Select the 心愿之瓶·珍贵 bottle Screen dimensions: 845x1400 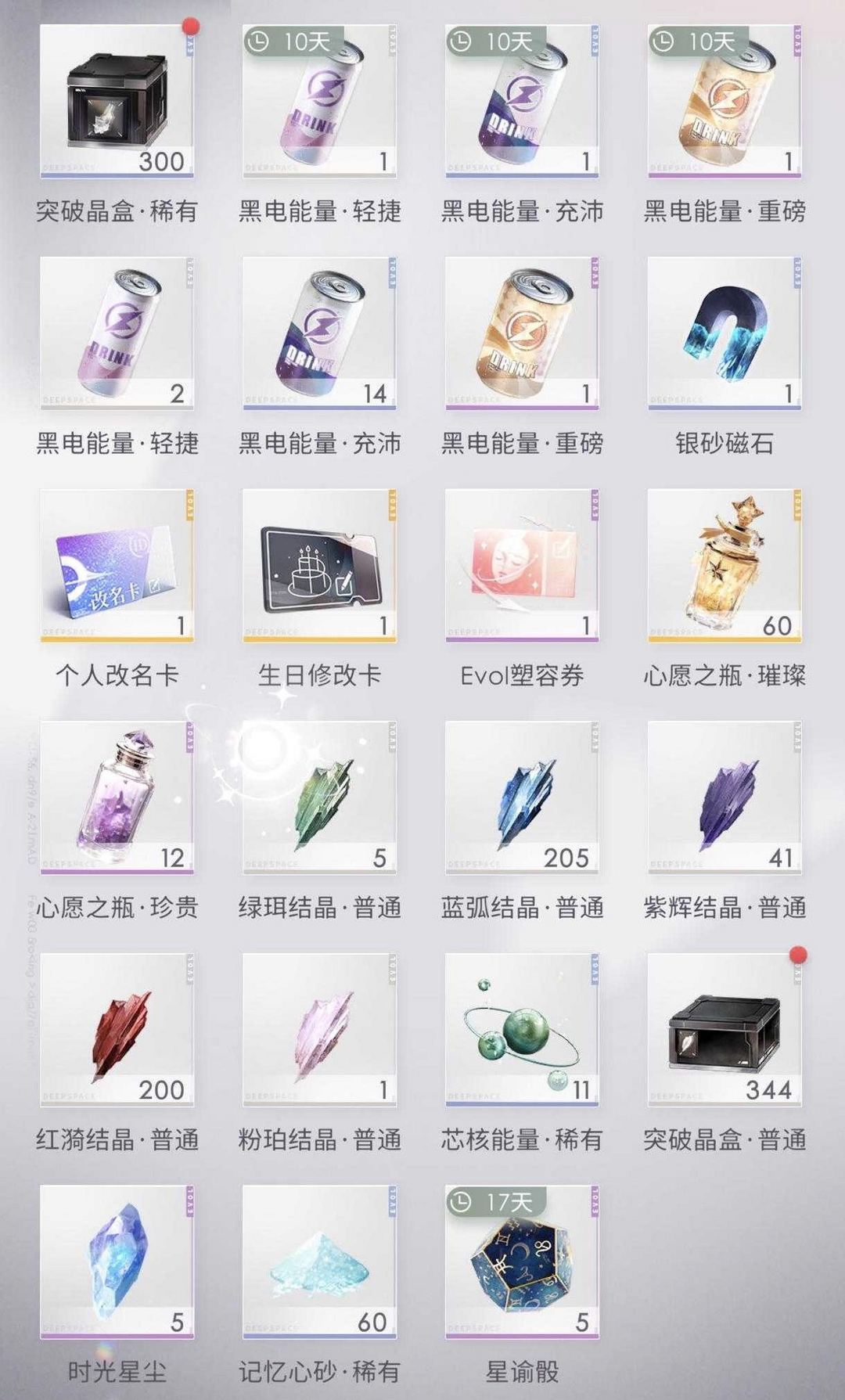click(x=117, y=797)
